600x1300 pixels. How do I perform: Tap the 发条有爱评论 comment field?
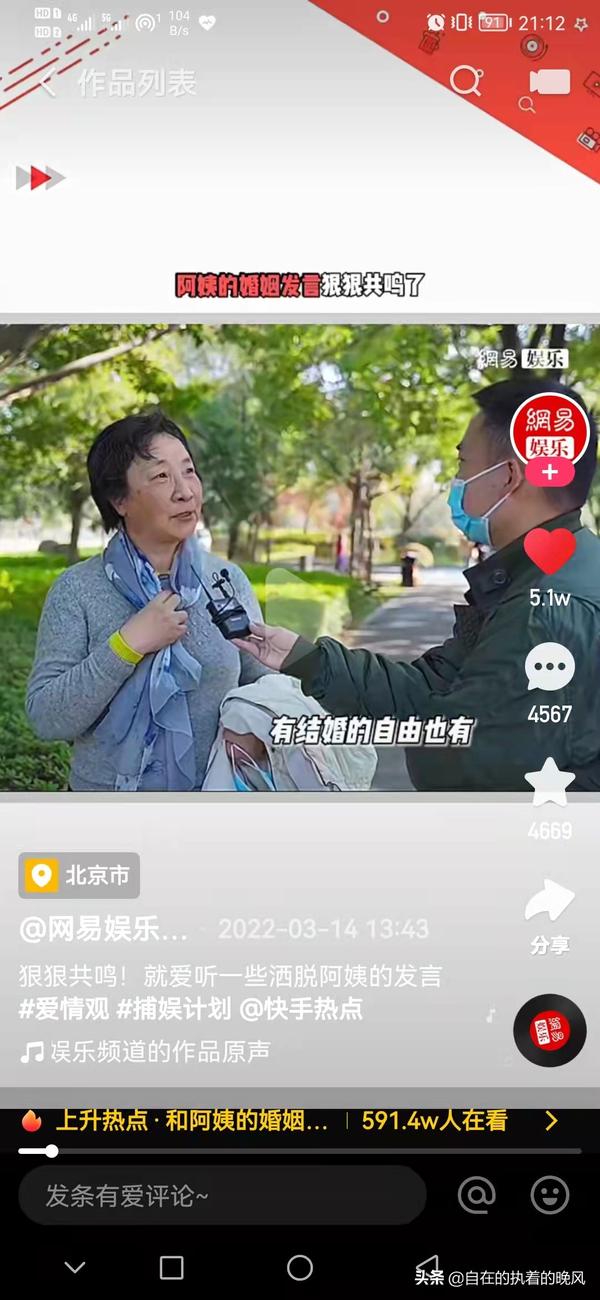click(222, 1195)
